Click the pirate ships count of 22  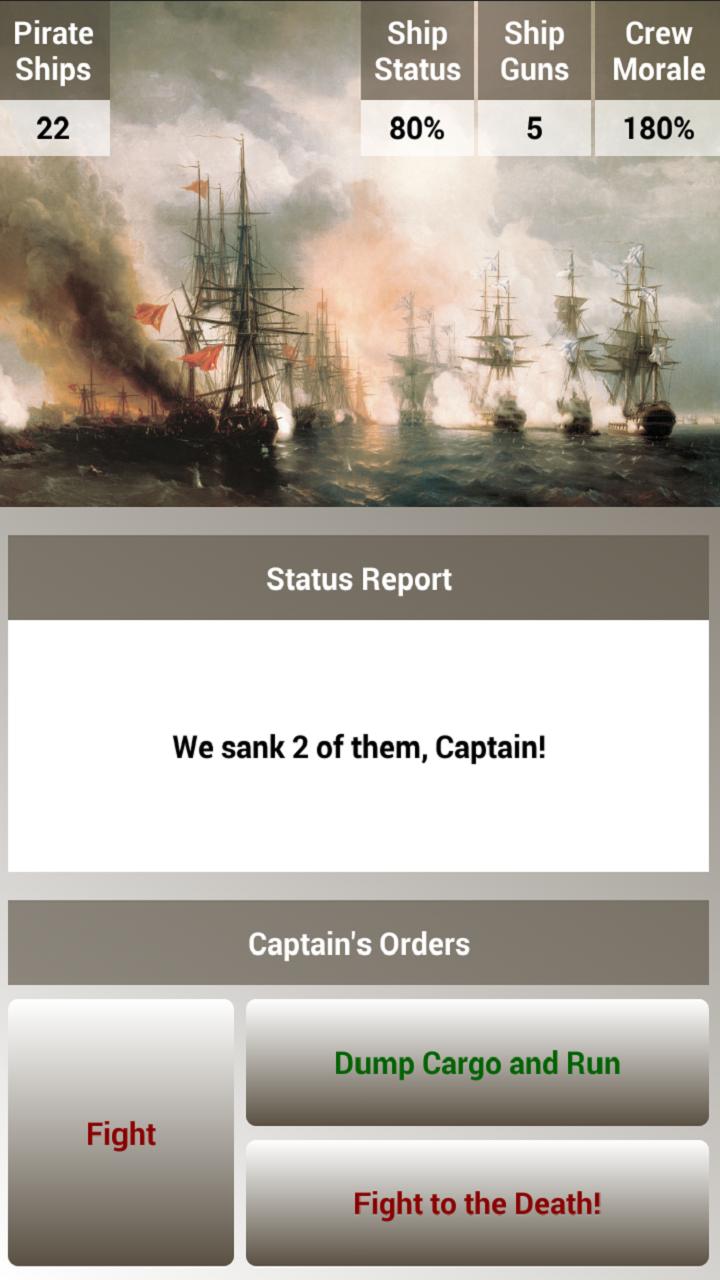tap(53, 128)
